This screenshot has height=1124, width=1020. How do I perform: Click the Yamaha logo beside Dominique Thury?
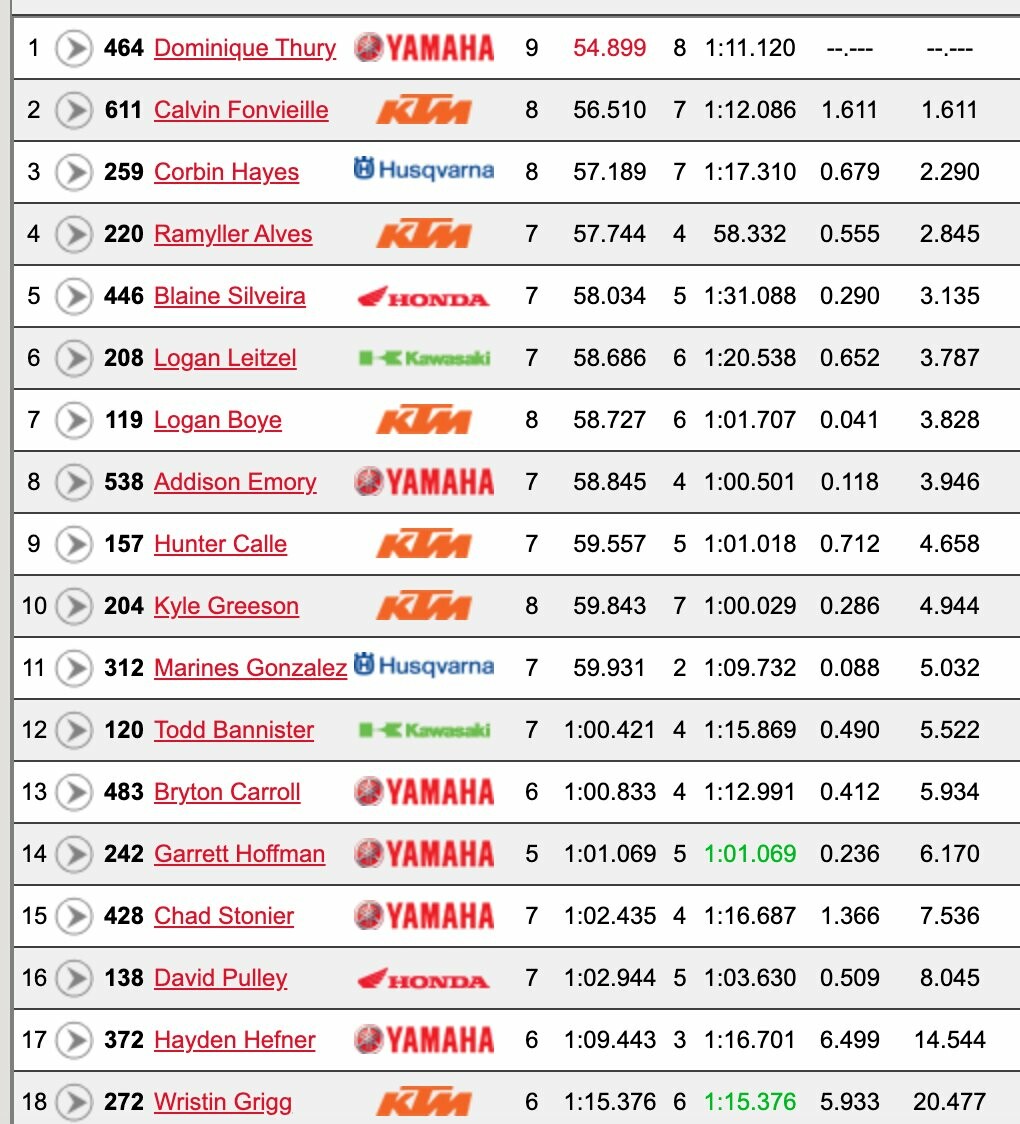424,48
